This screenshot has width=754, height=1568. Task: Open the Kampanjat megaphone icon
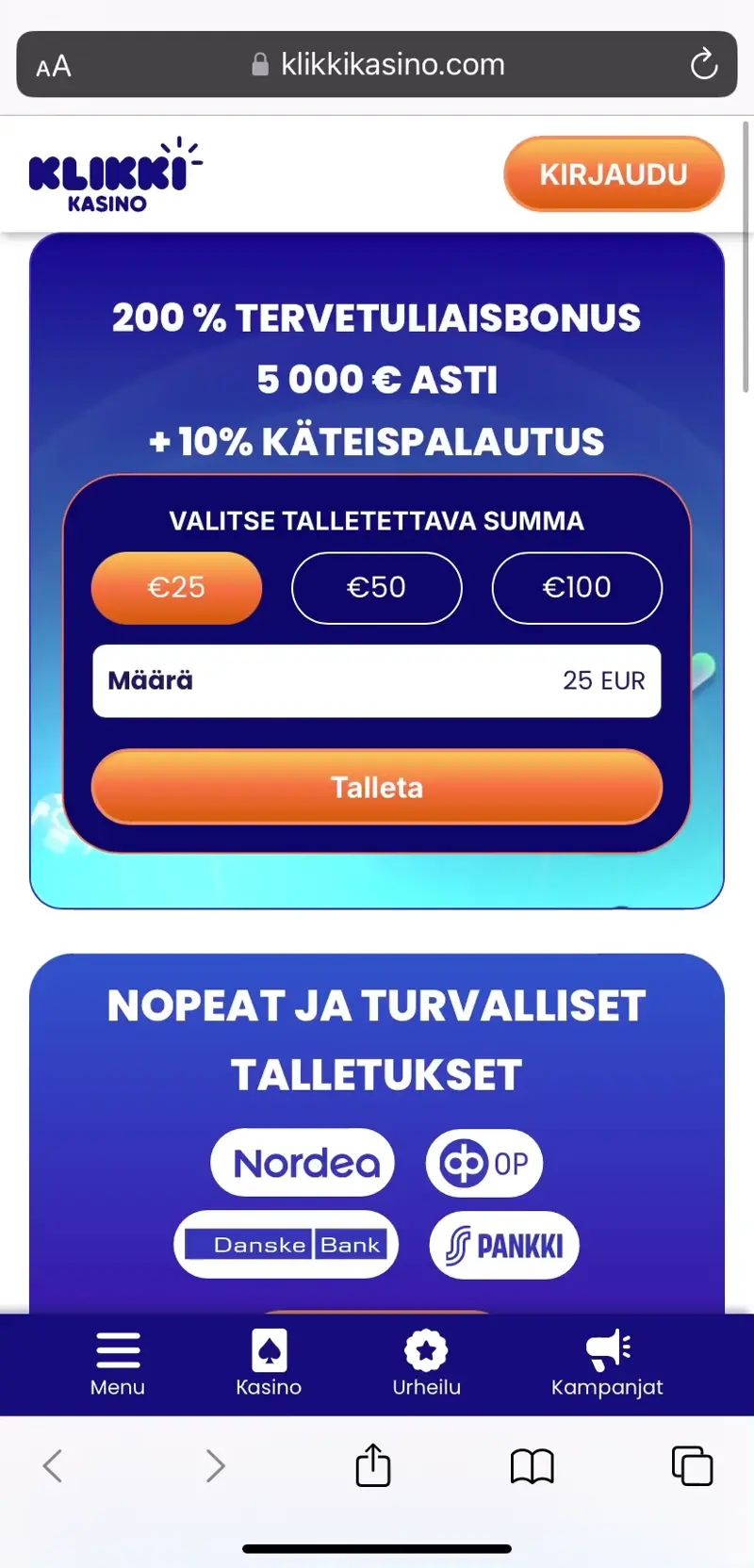(x=605, y=1349)
